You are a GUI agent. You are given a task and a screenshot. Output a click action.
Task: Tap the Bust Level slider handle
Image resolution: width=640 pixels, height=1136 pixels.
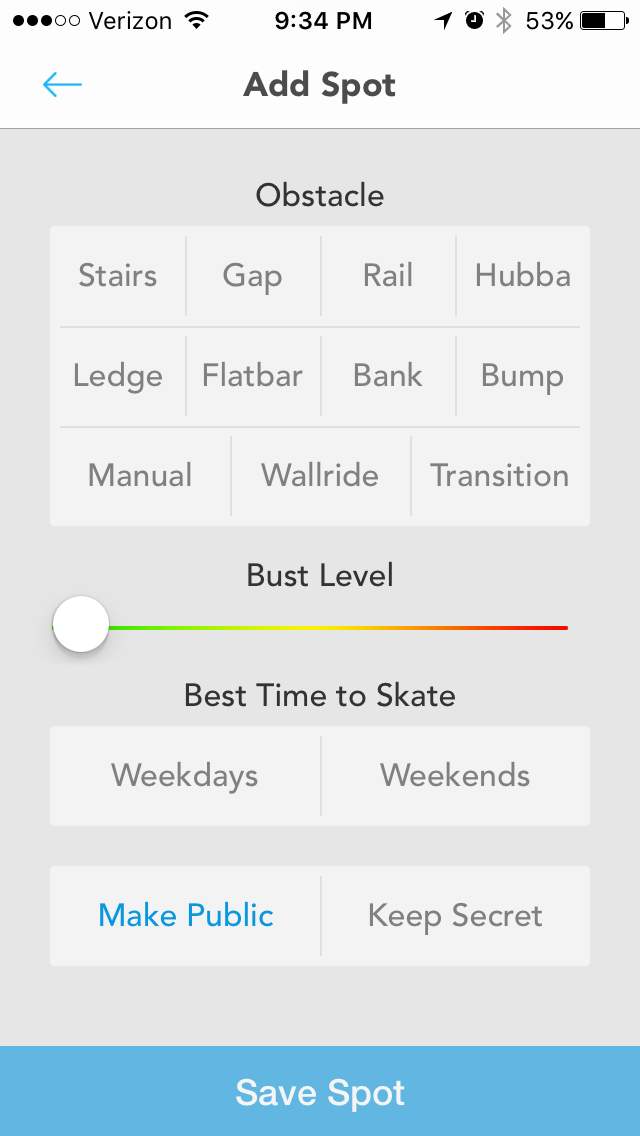pyautogui.click(x=81, y=625)
